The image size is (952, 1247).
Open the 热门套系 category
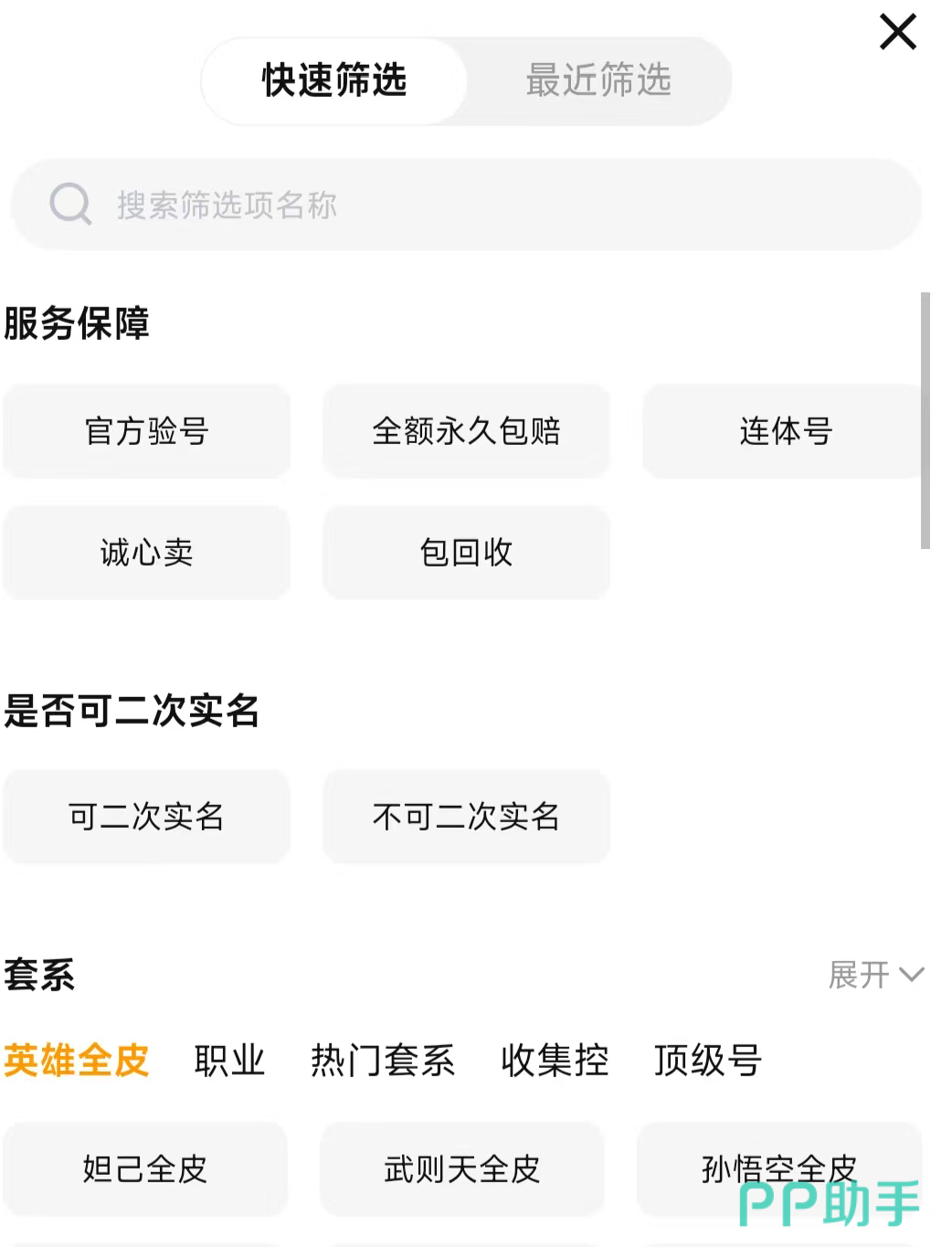point(383,1061)
